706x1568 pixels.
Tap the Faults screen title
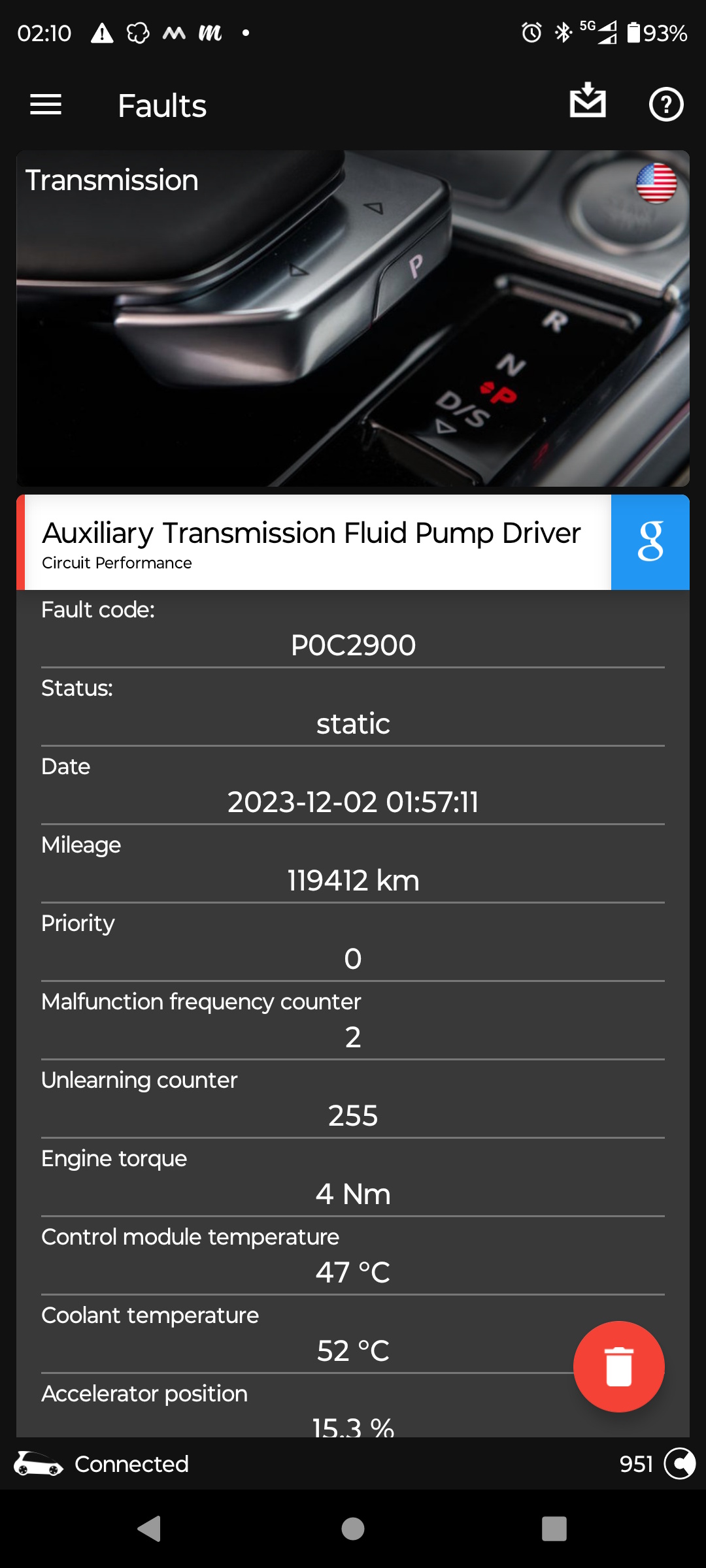(161, 105)
